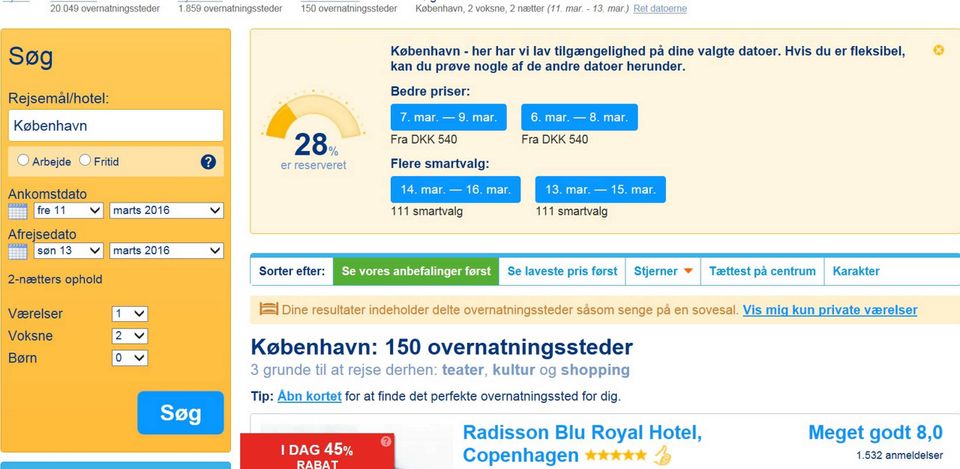
Task: Open the Værelser count dropdown
Action: (130, 314)
